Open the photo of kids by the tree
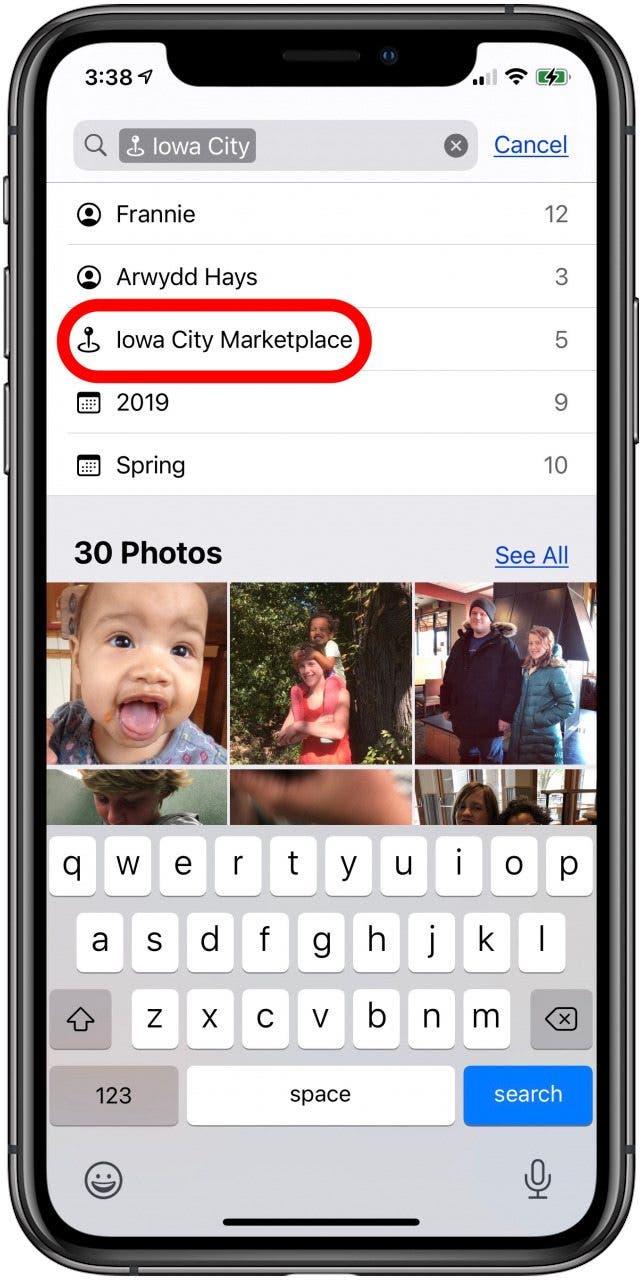Screen dimensions: 642x1280 pyautogui.click(x=320, y=673)
